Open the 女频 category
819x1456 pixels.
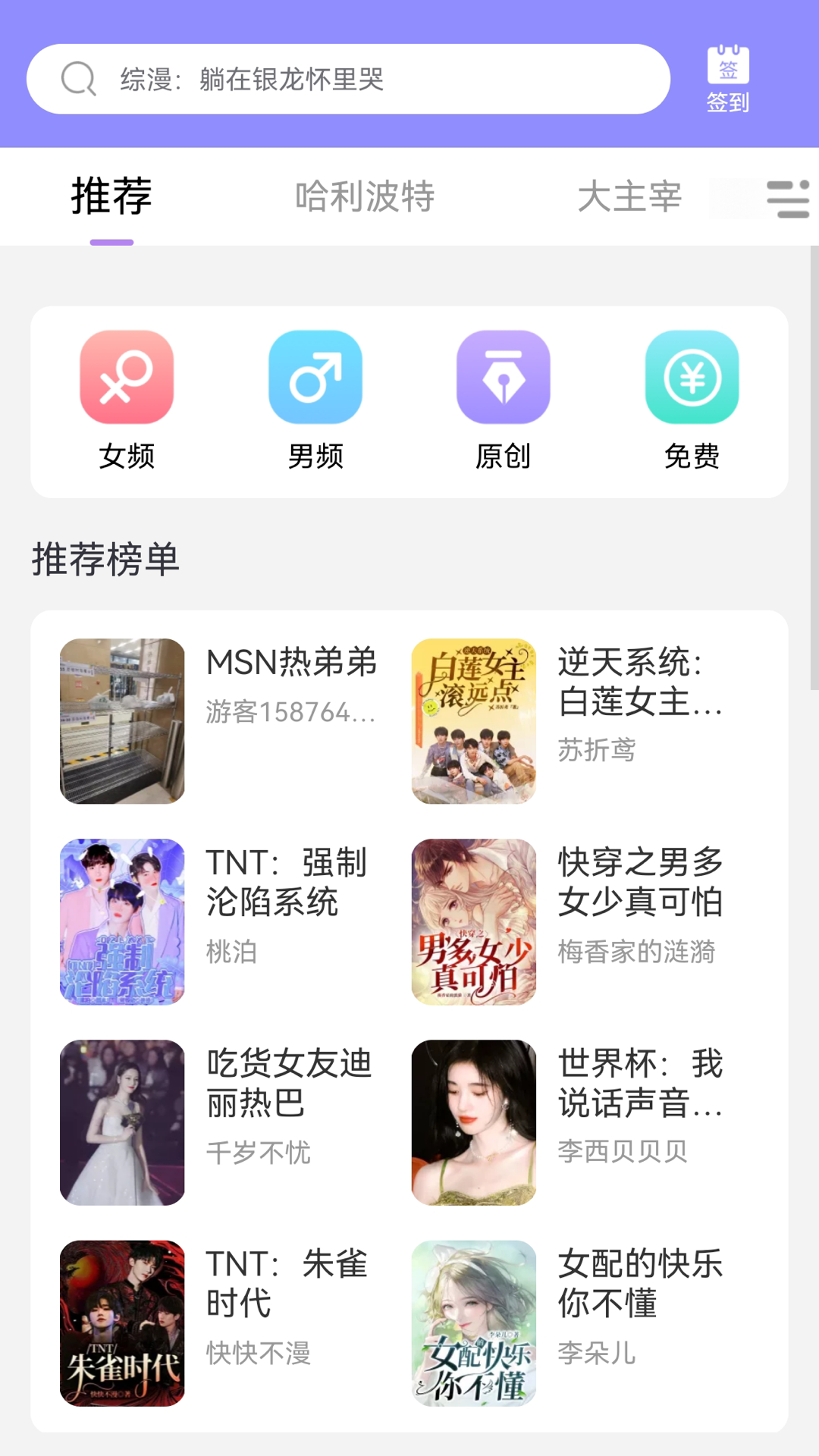click(x=127, y=400)
